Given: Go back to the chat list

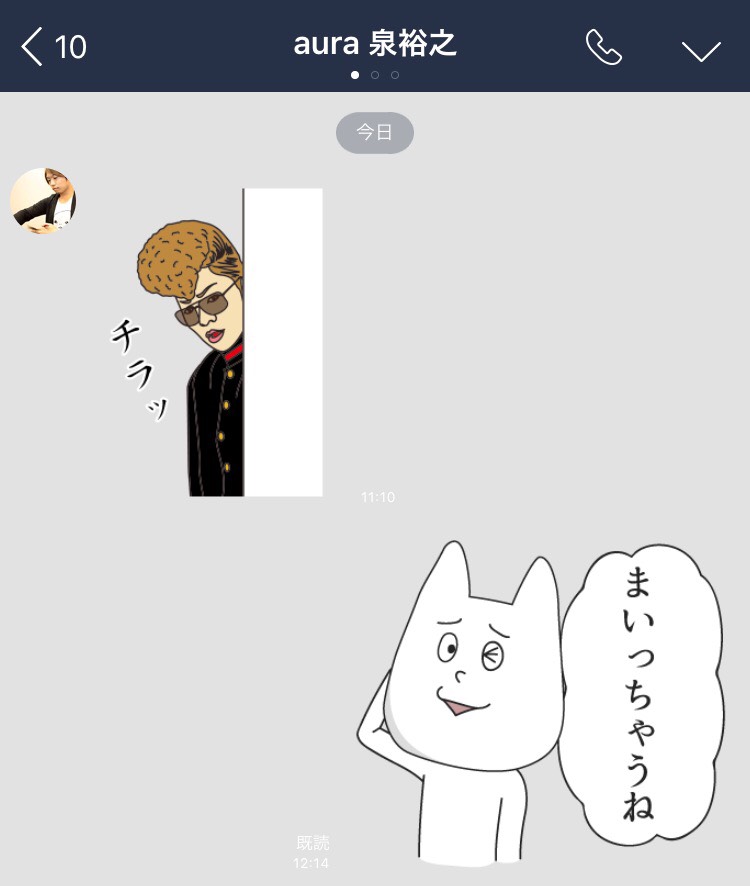Looking at the screenshot, I should (50, 47).
